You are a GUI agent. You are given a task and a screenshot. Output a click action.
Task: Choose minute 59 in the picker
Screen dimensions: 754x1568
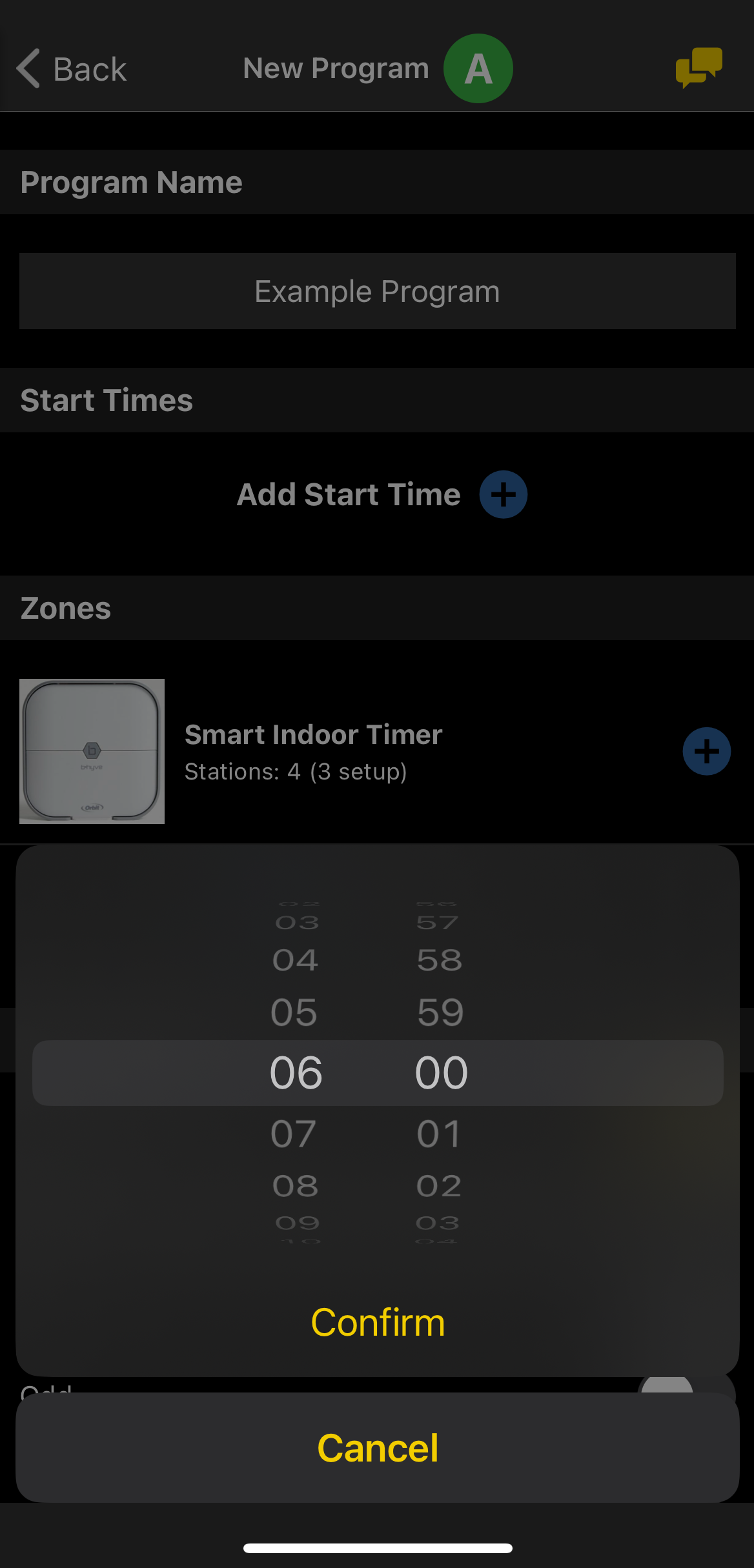pyautogui.click(x=440, y=1012)
